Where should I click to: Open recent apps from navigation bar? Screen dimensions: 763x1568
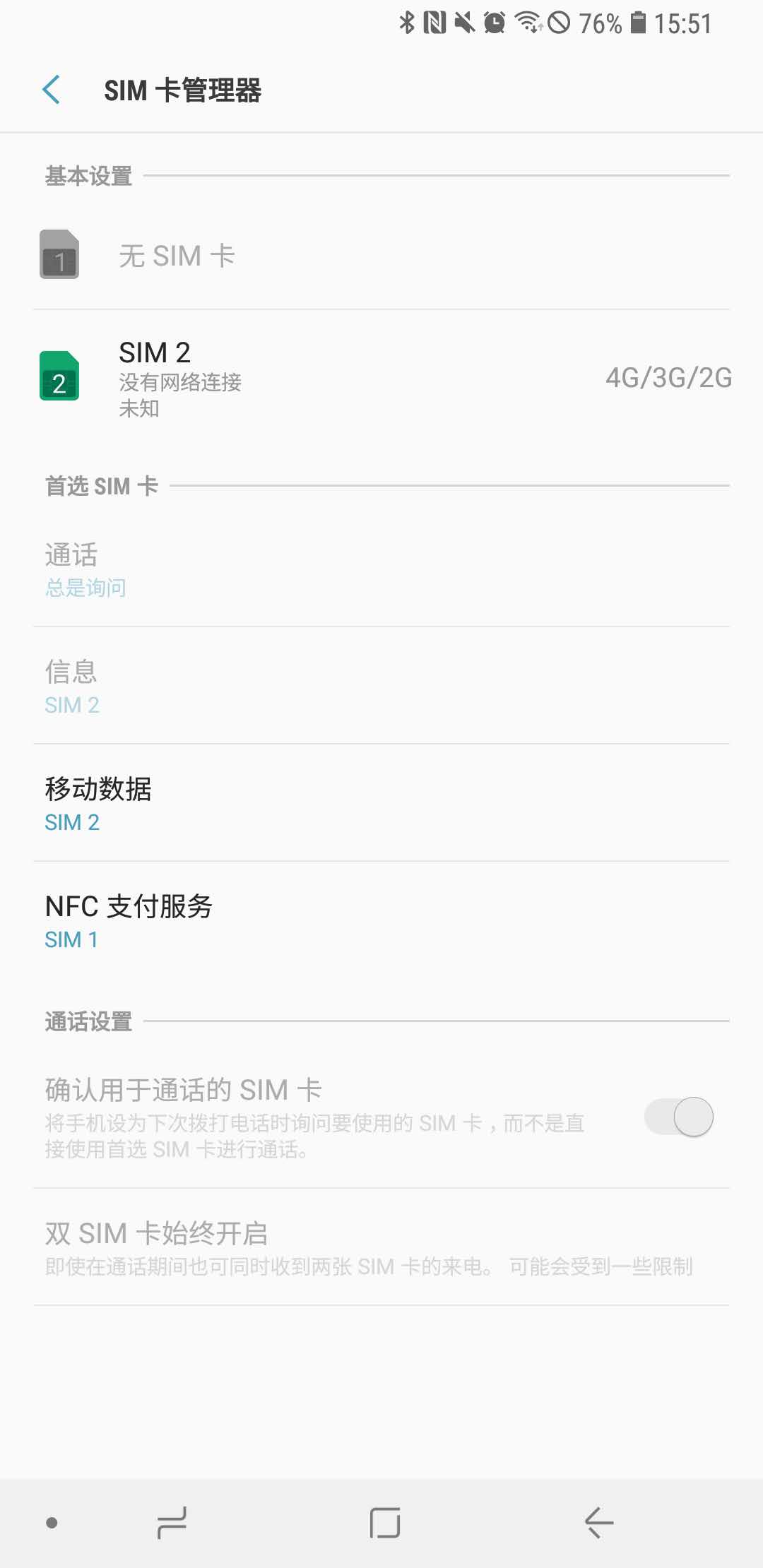point(172,1523)
